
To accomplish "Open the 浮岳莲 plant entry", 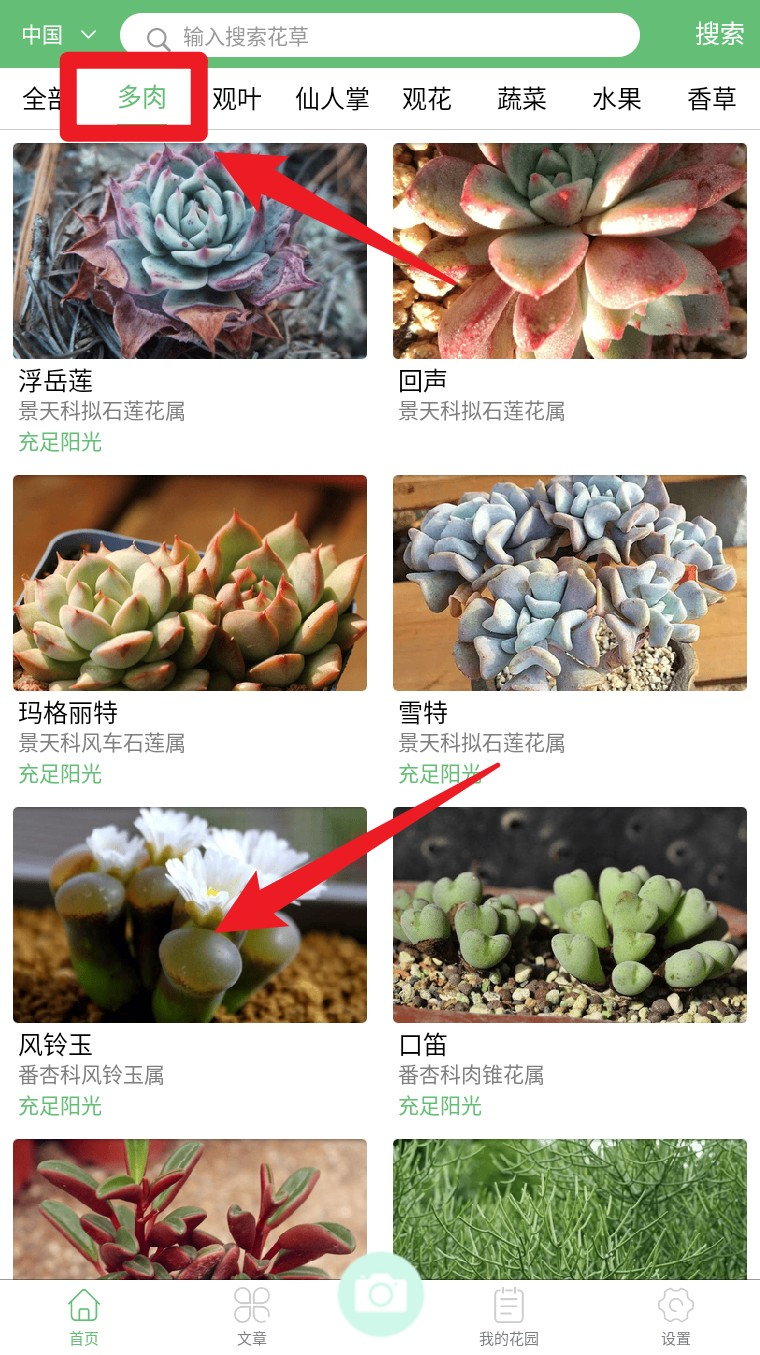I will click(190, 250).
